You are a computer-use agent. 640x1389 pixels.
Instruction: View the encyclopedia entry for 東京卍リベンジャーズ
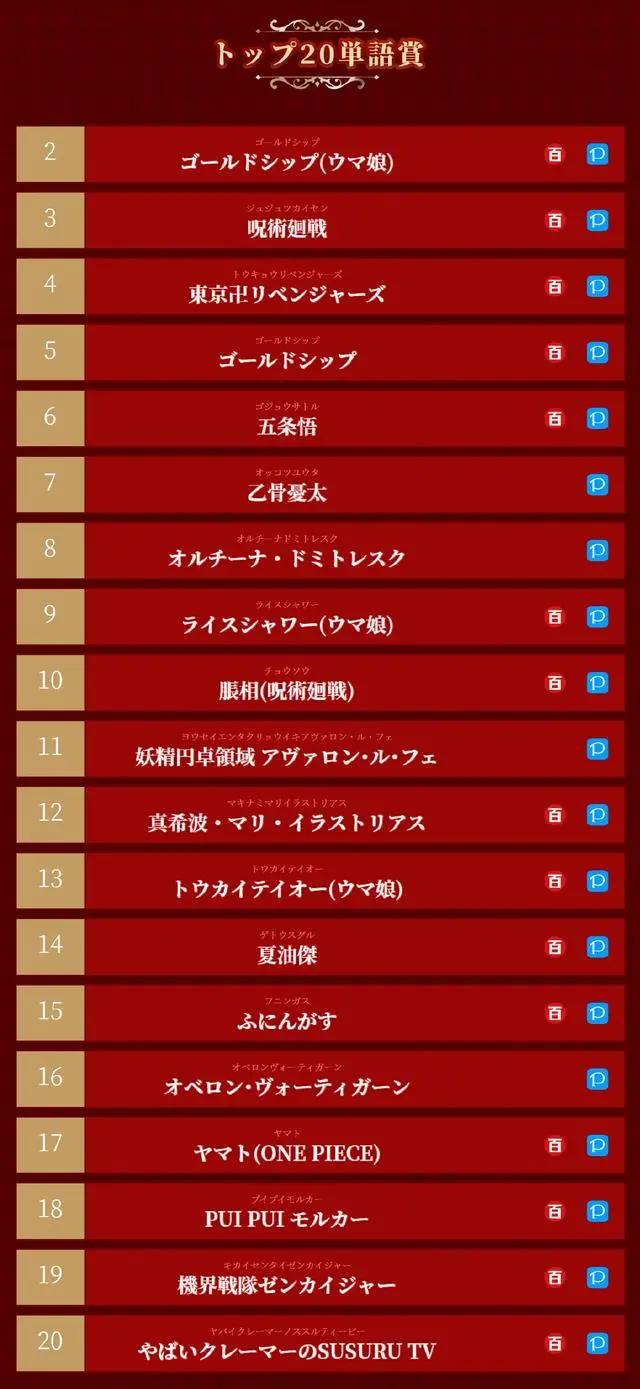click(555, 286)
